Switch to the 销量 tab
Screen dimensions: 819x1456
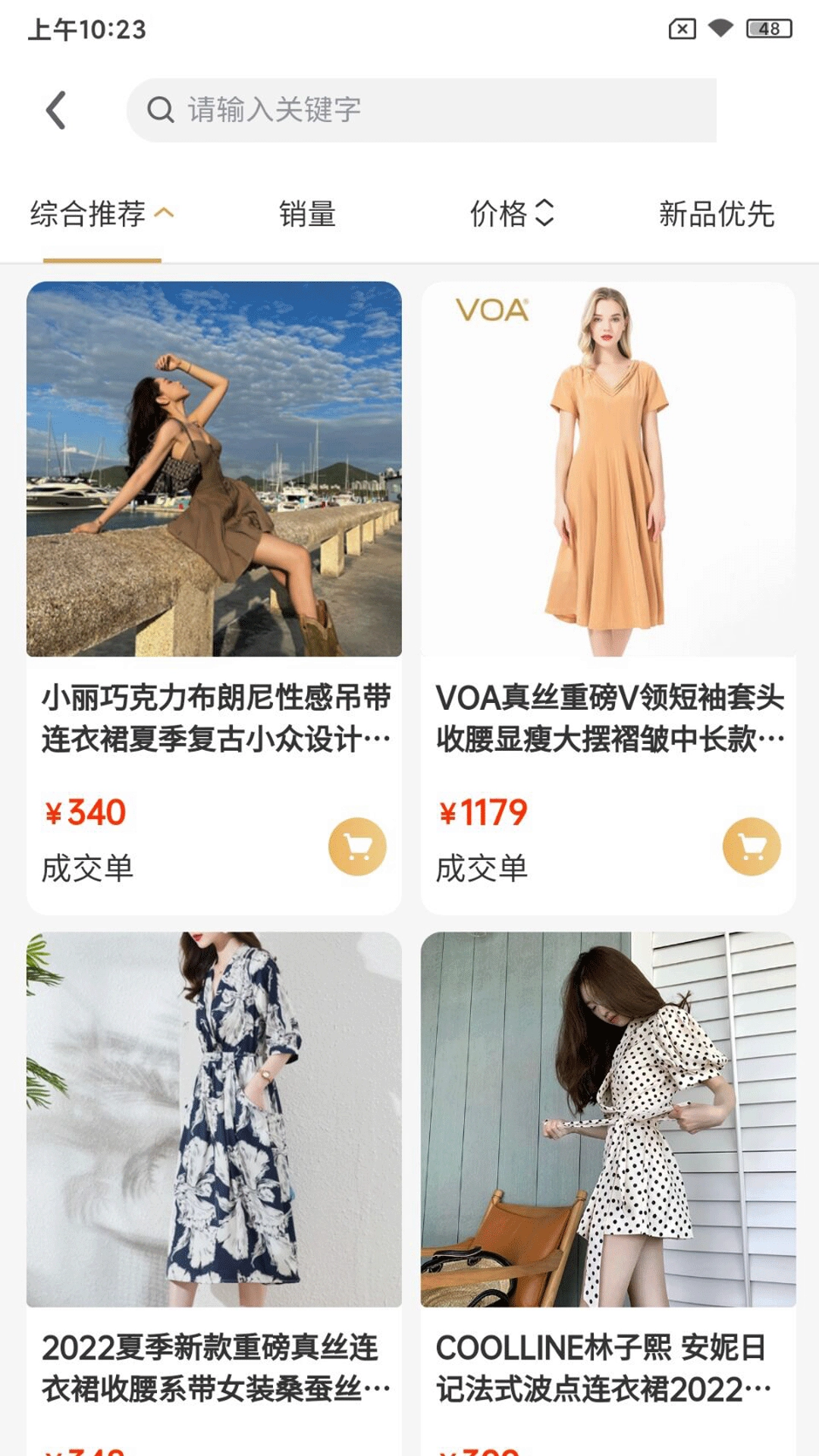click(x=307, y=215)
